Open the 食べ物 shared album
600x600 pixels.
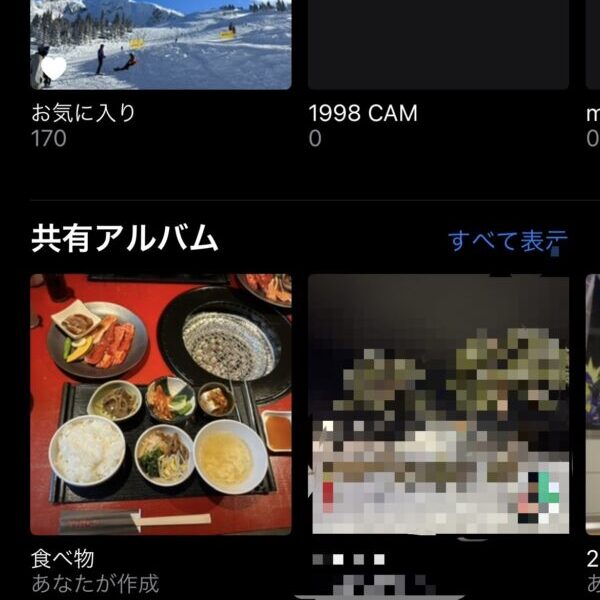(160, 404)
